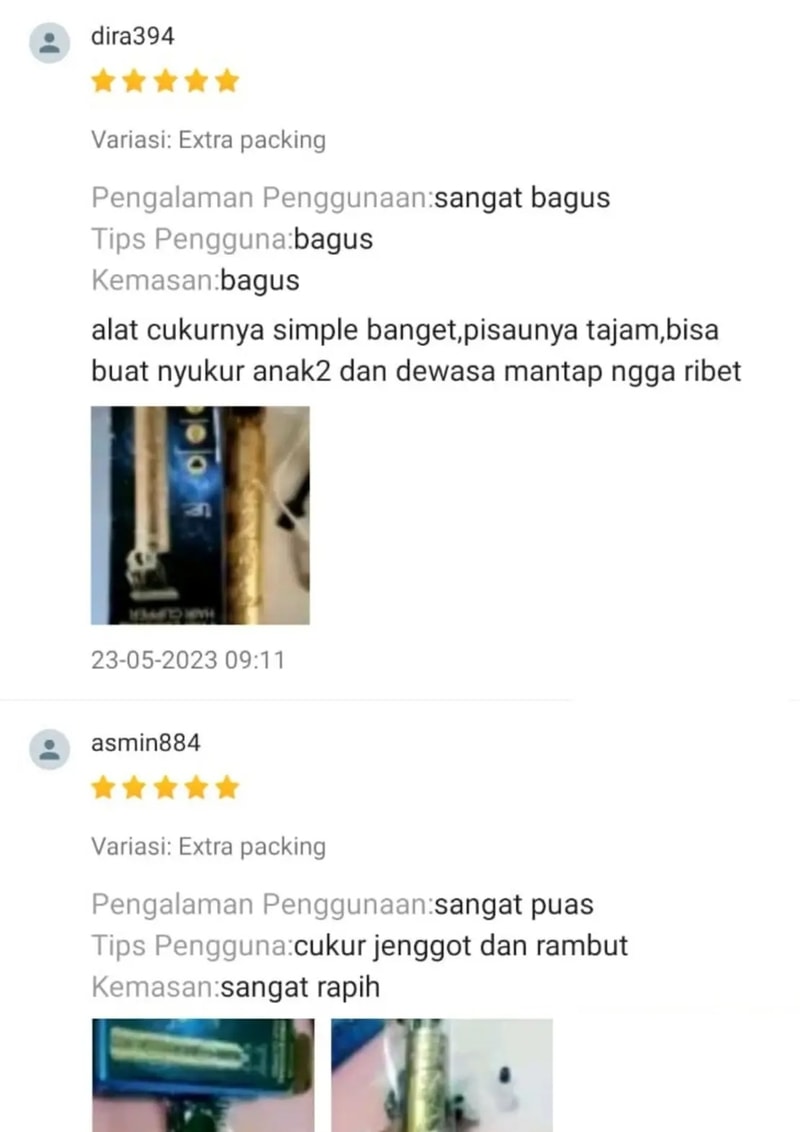View asmin884's profile avatar
This screenshot has width=800, height=1132.
pos(49,749)
